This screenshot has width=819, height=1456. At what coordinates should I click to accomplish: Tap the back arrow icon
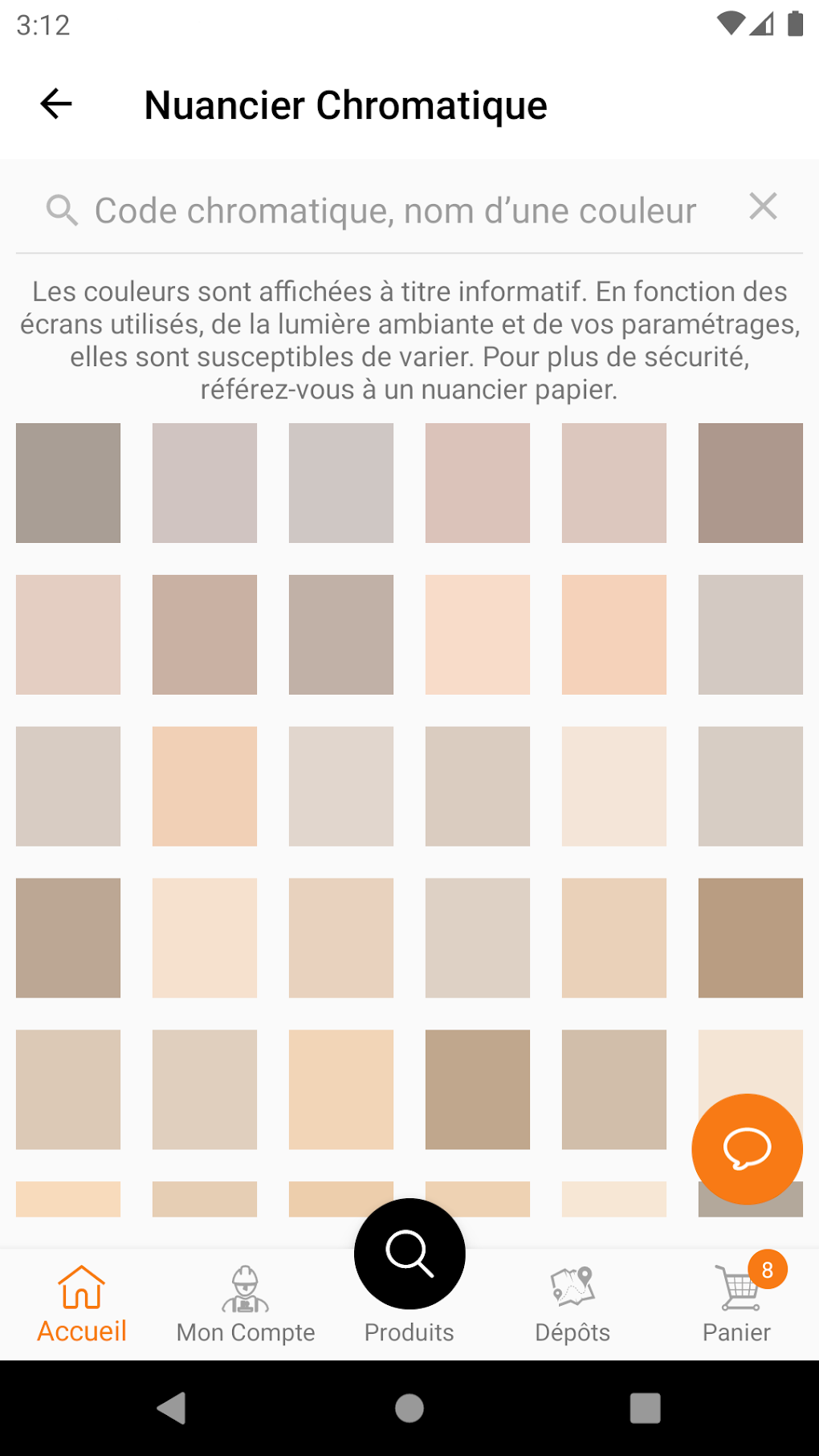54,104
